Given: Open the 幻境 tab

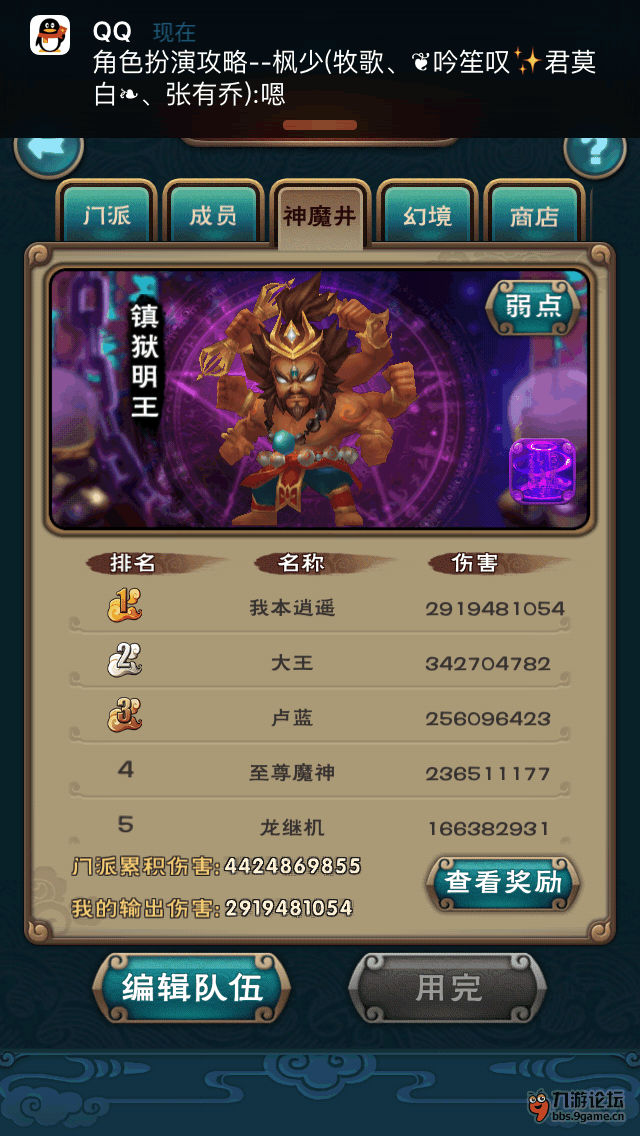Looking at the screenshot, I should tap(427, 216).
